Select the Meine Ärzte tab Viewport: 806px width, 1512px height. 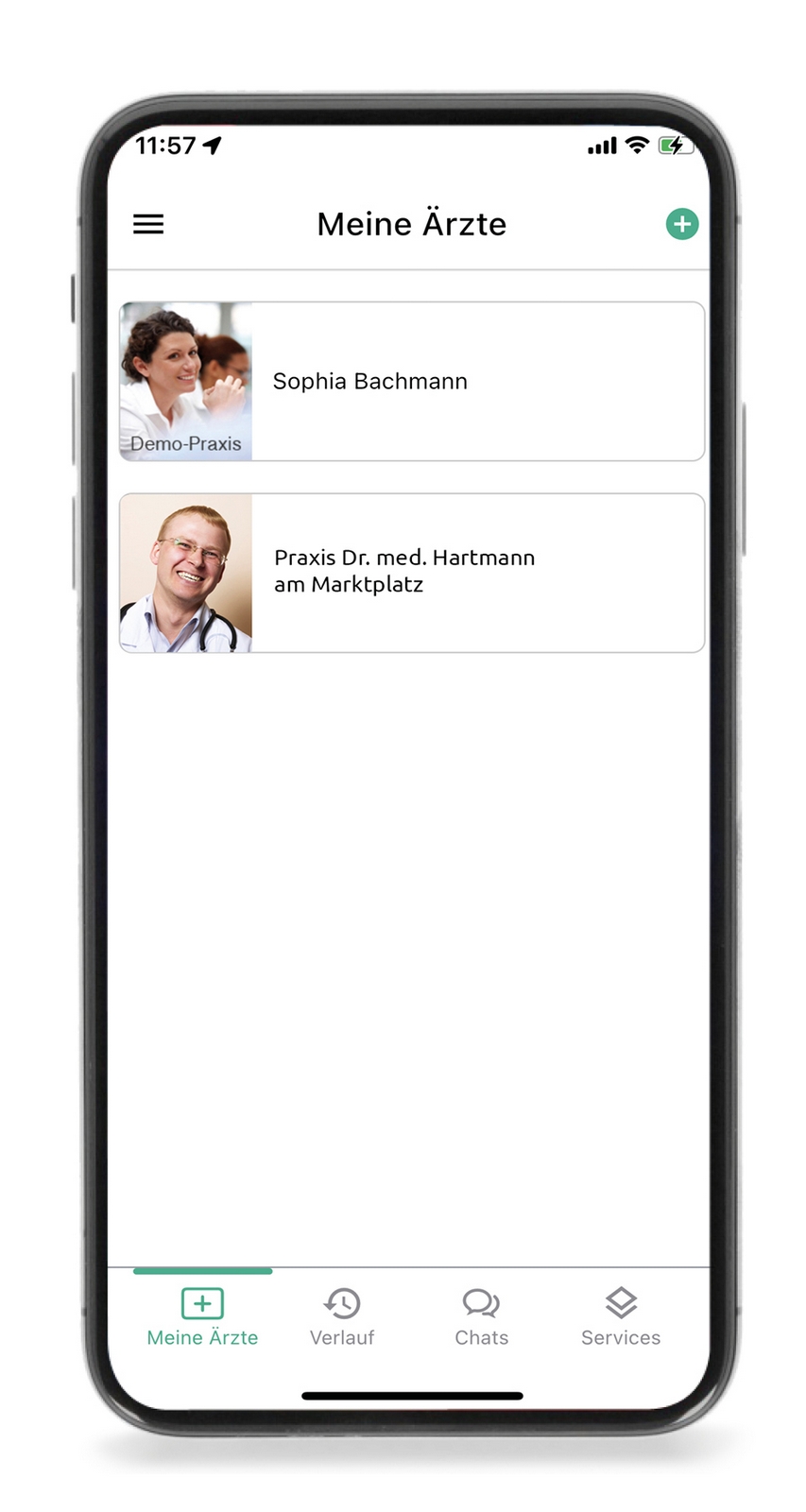tap(202, 1317)
